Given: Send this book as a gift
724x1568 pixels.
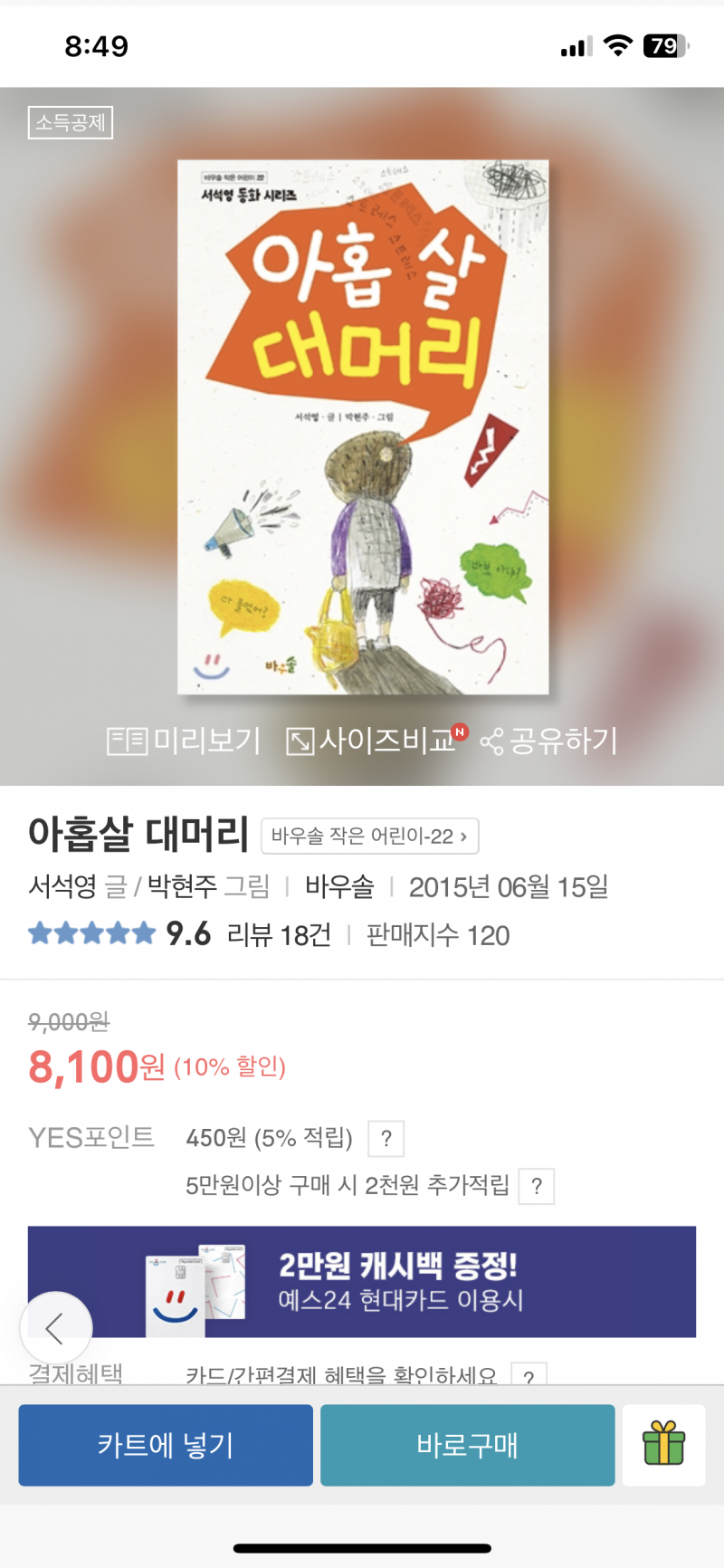Looking at the screenshot, I should [x=663, y=1445].
